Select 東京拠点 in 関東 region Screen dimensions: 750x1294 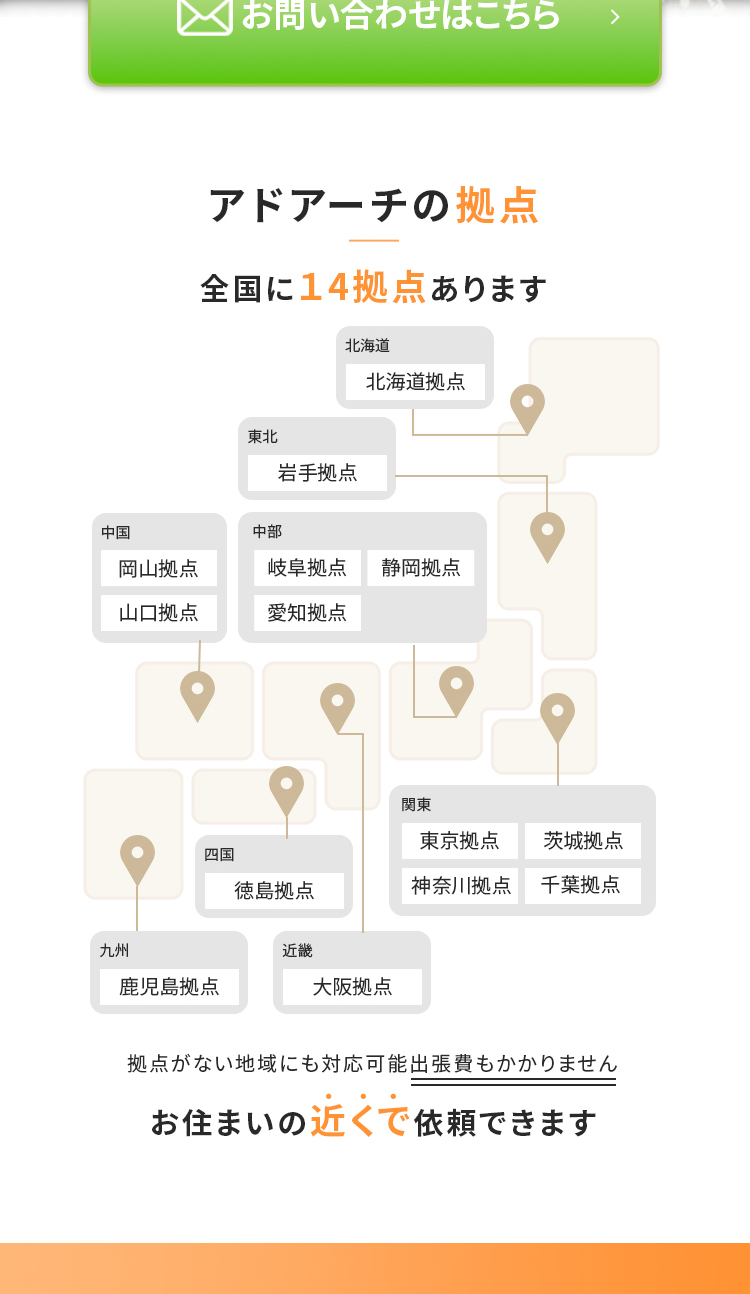[459, 841]
